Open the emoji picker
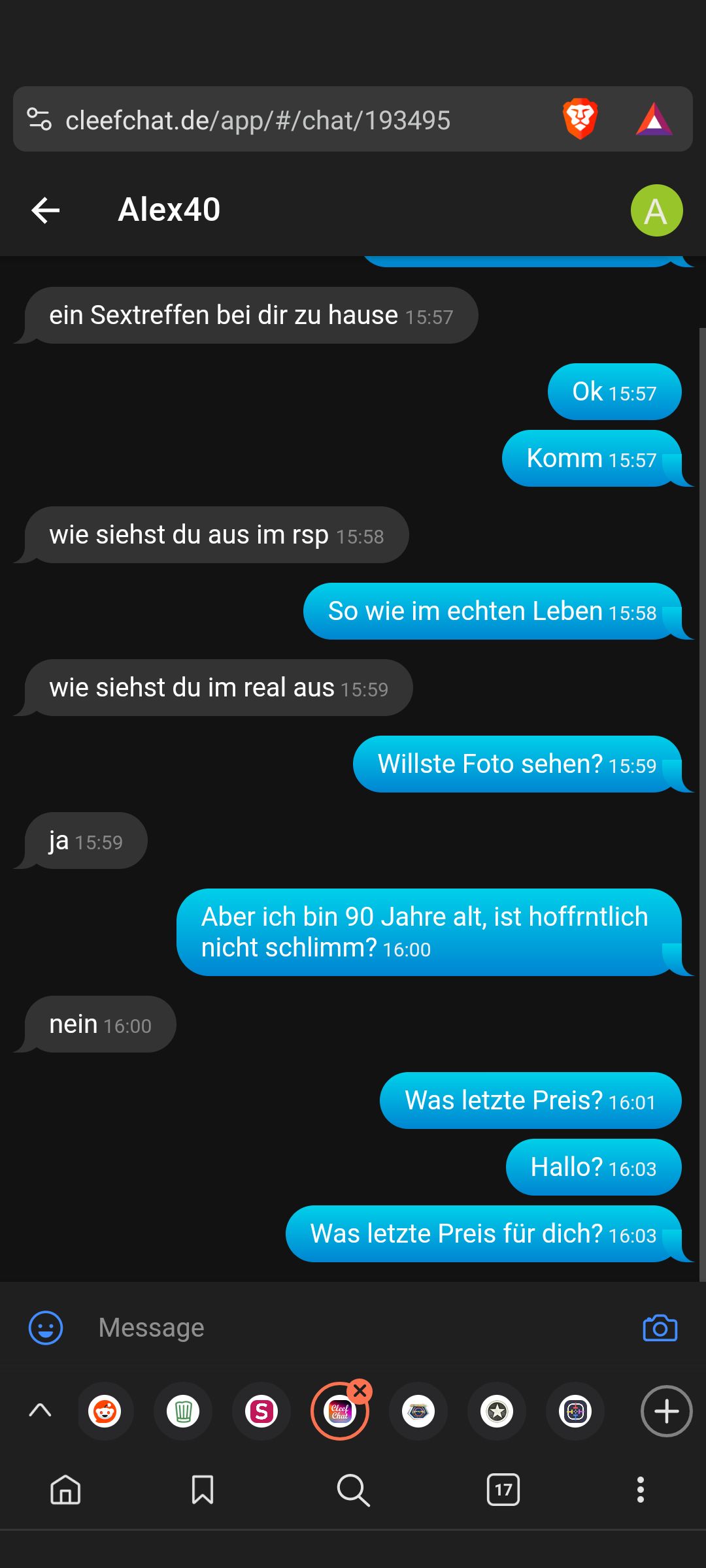The image size is (706, 1568). click(x=46, y=1328)
